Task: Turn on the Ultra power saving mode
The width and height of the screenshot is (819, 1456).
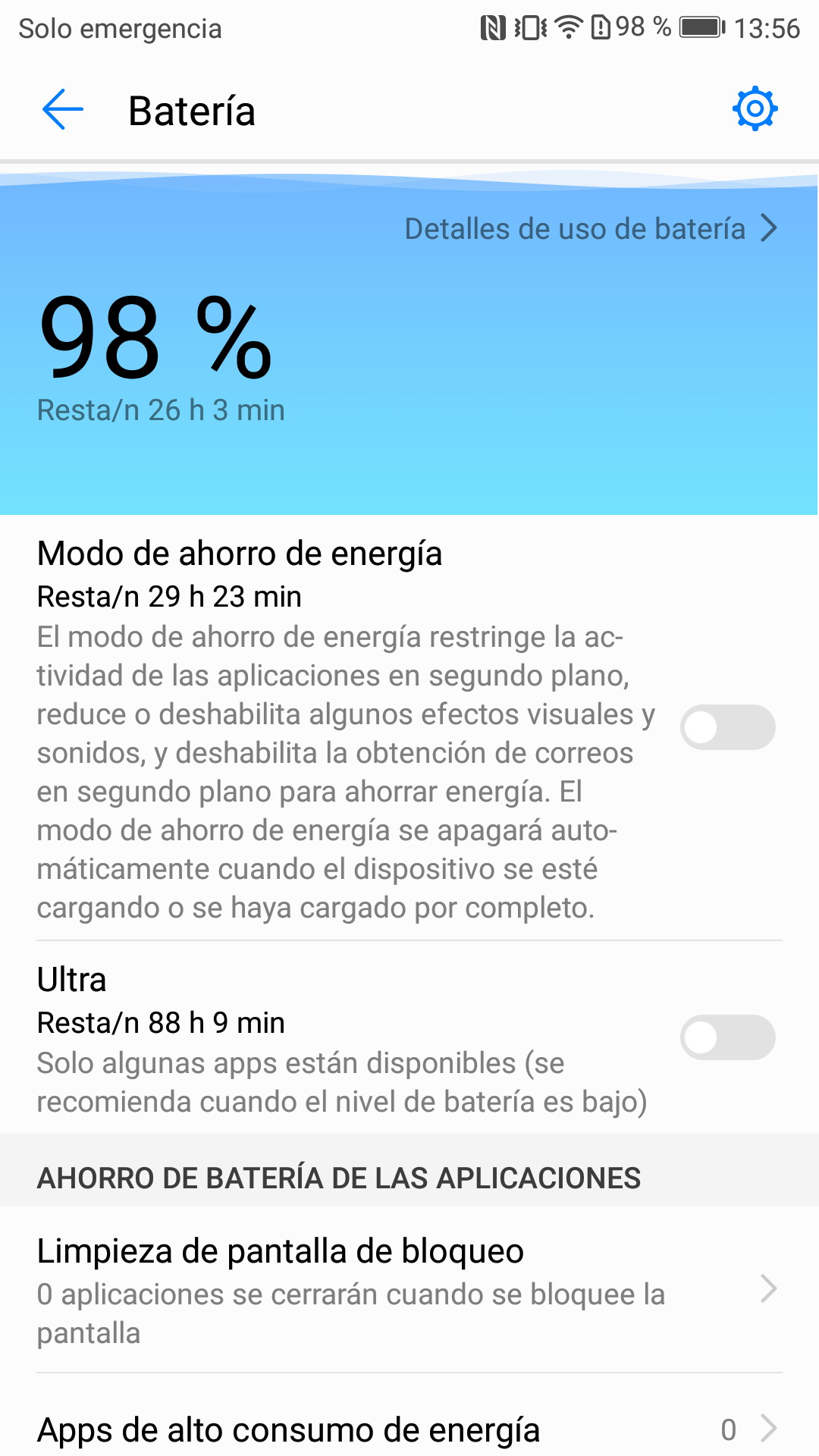Action: click(x=727, y=1037)
